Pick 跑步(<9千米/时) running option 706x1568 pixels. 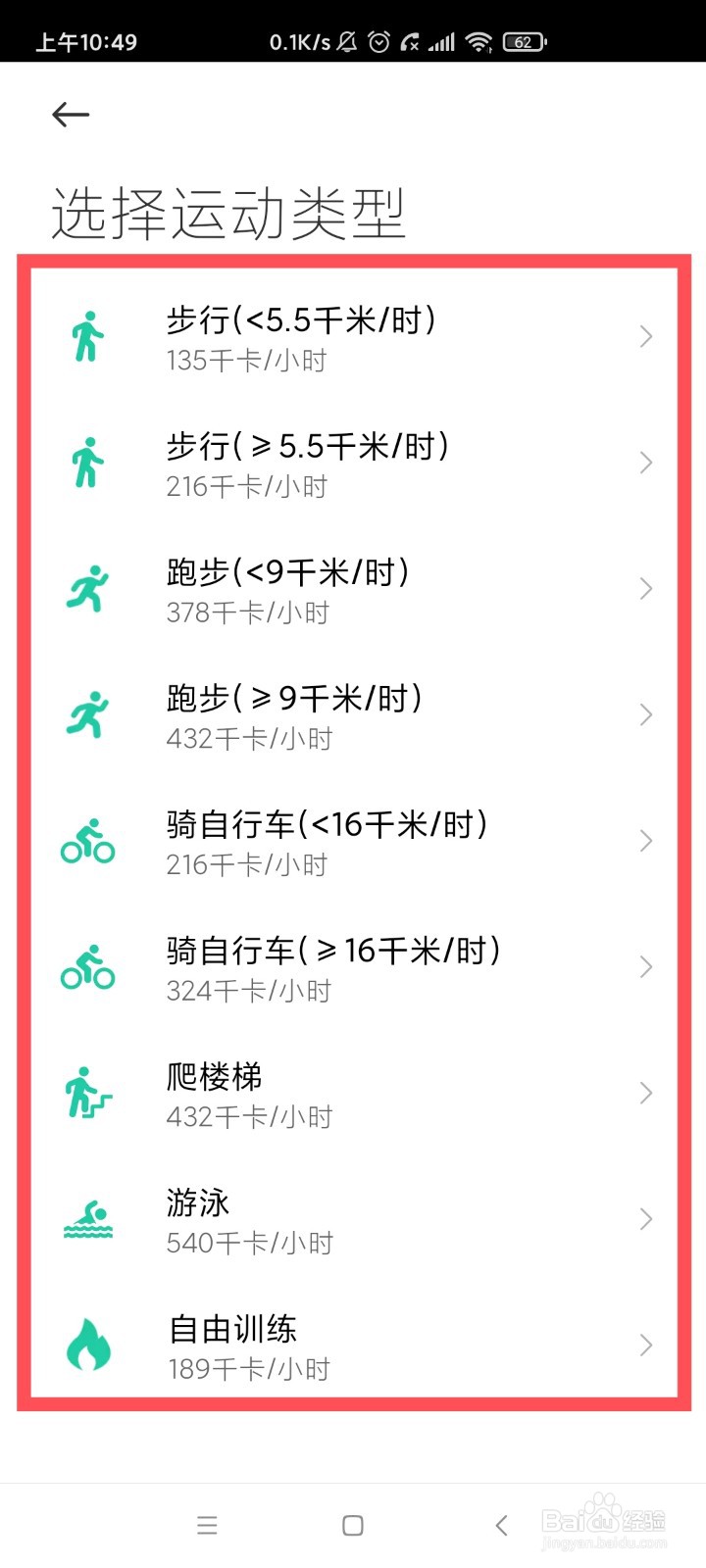(x=354, y=589)
